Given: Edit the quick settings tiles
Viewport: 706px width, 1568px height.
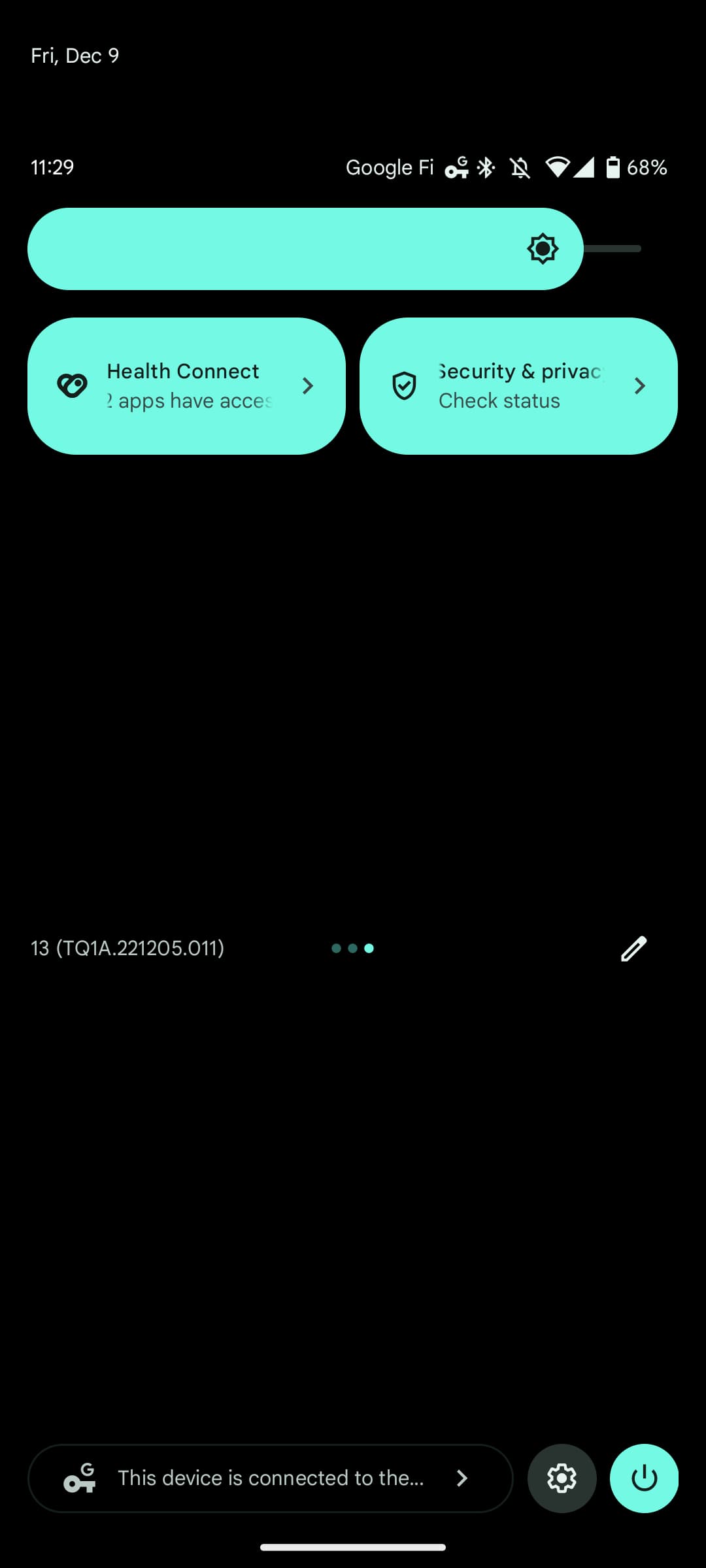Looking at the screenshot, I should pyautogui.click(x=633, y=949).
